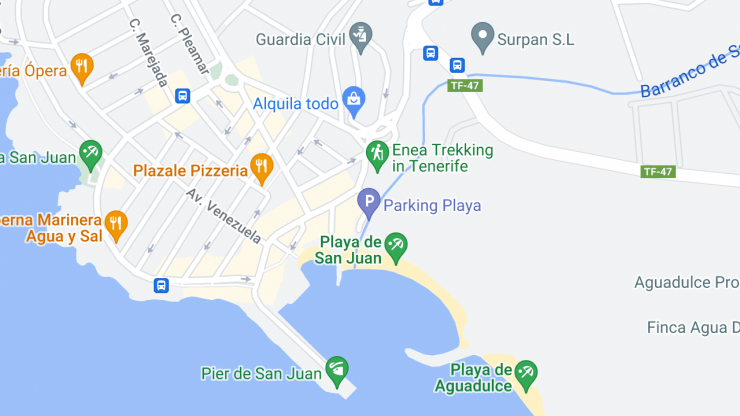740x416 pixels.
Task: Open Enea Trekking in Tenerife marker
Action: coord(376,153)
